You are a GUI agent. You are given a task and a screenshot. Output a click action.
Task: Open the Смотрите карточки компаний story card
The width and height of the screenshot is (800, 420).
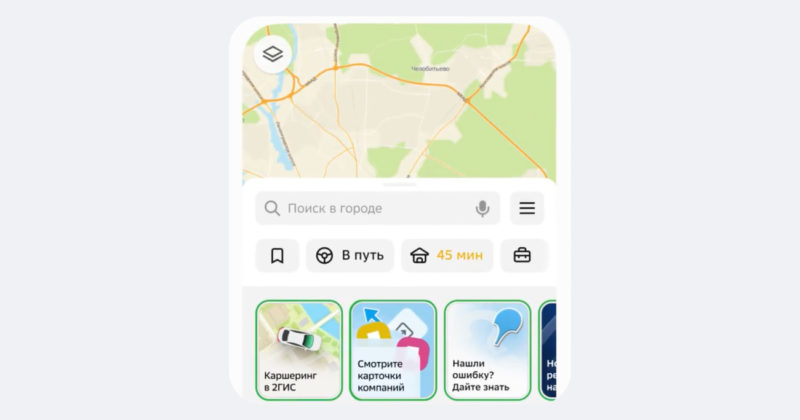[393, 350]
